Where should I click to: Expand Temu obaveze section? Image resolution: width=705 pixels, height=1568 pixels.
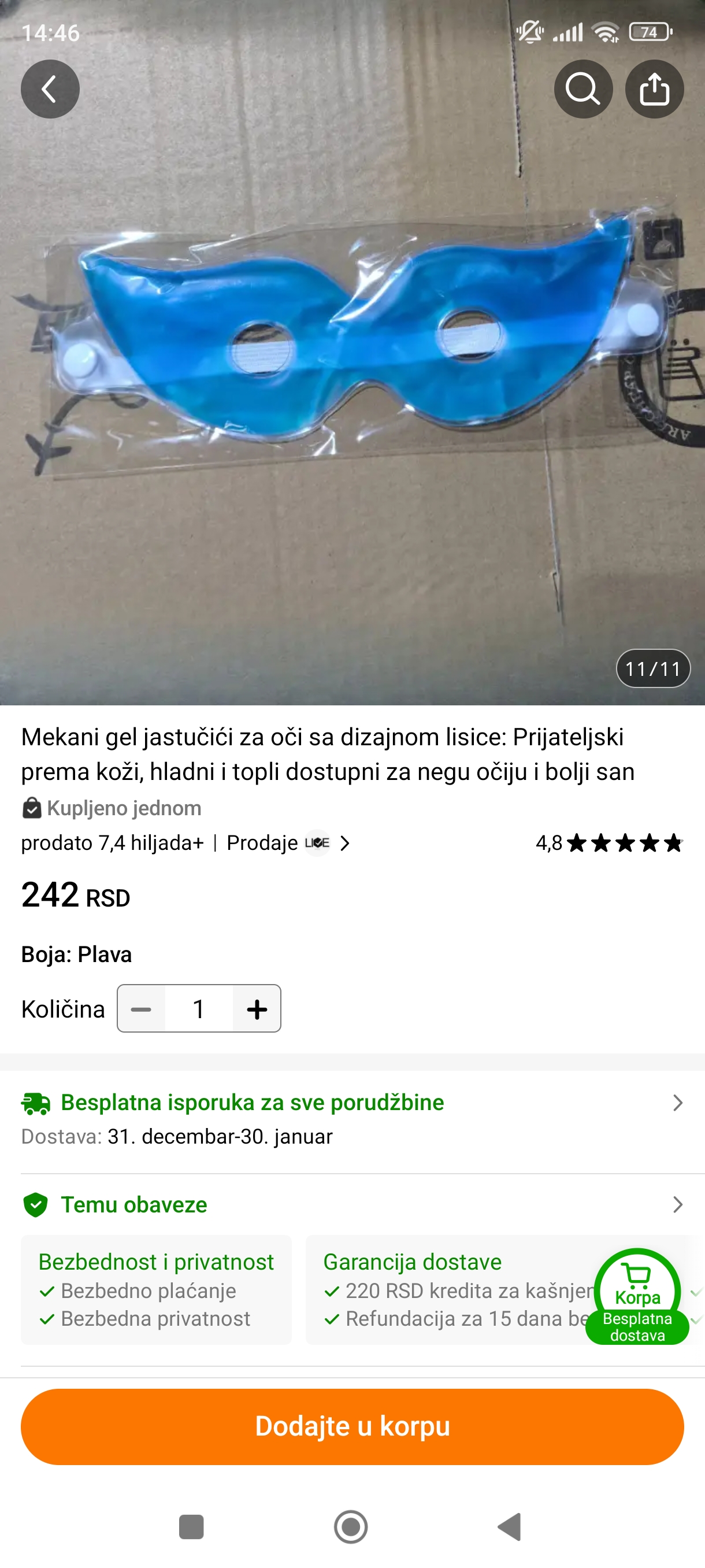352,1204
